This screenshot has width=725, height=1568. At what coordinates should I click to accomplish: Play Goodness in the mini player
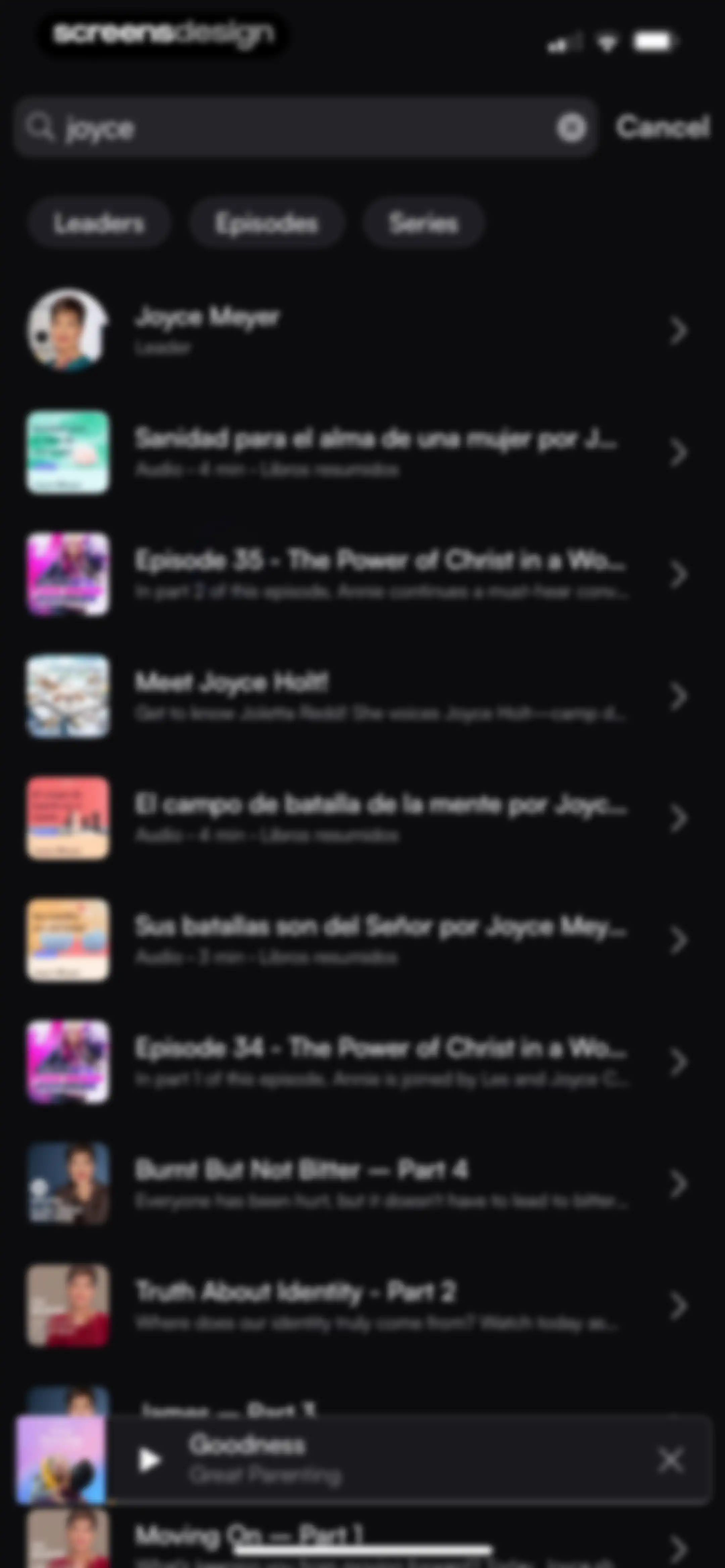coord(149,1460)
